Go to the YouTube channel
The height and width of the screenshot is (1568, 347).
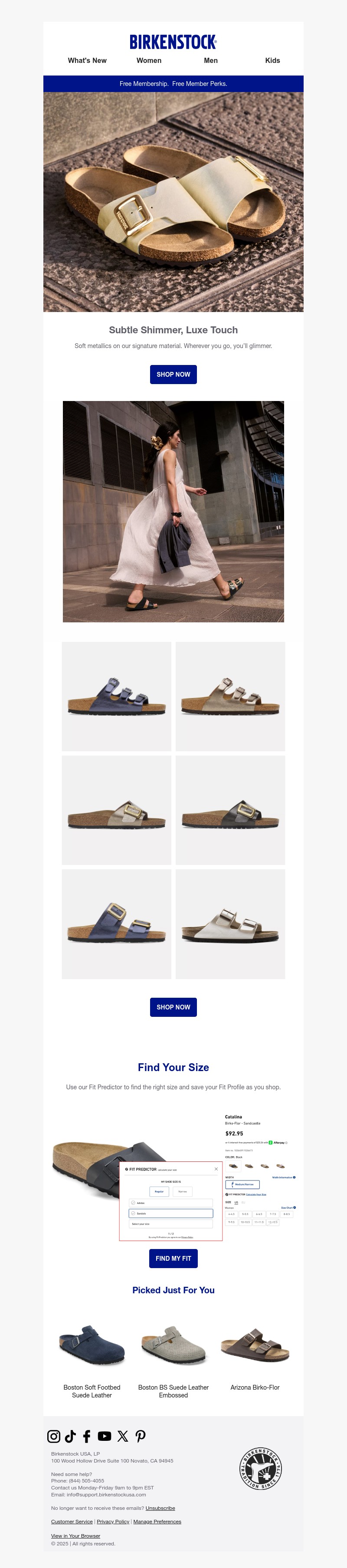[105, 1437]
